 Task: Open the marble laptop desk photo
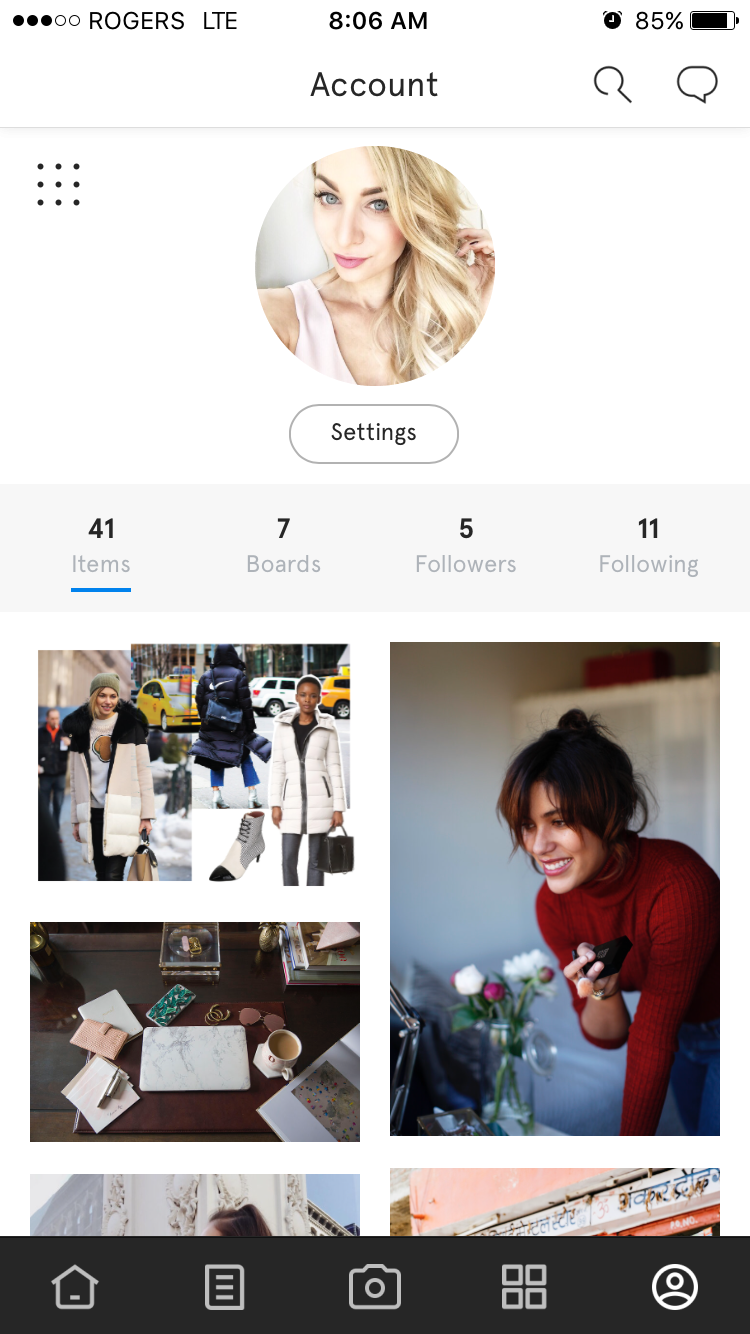click(195, 1031)
